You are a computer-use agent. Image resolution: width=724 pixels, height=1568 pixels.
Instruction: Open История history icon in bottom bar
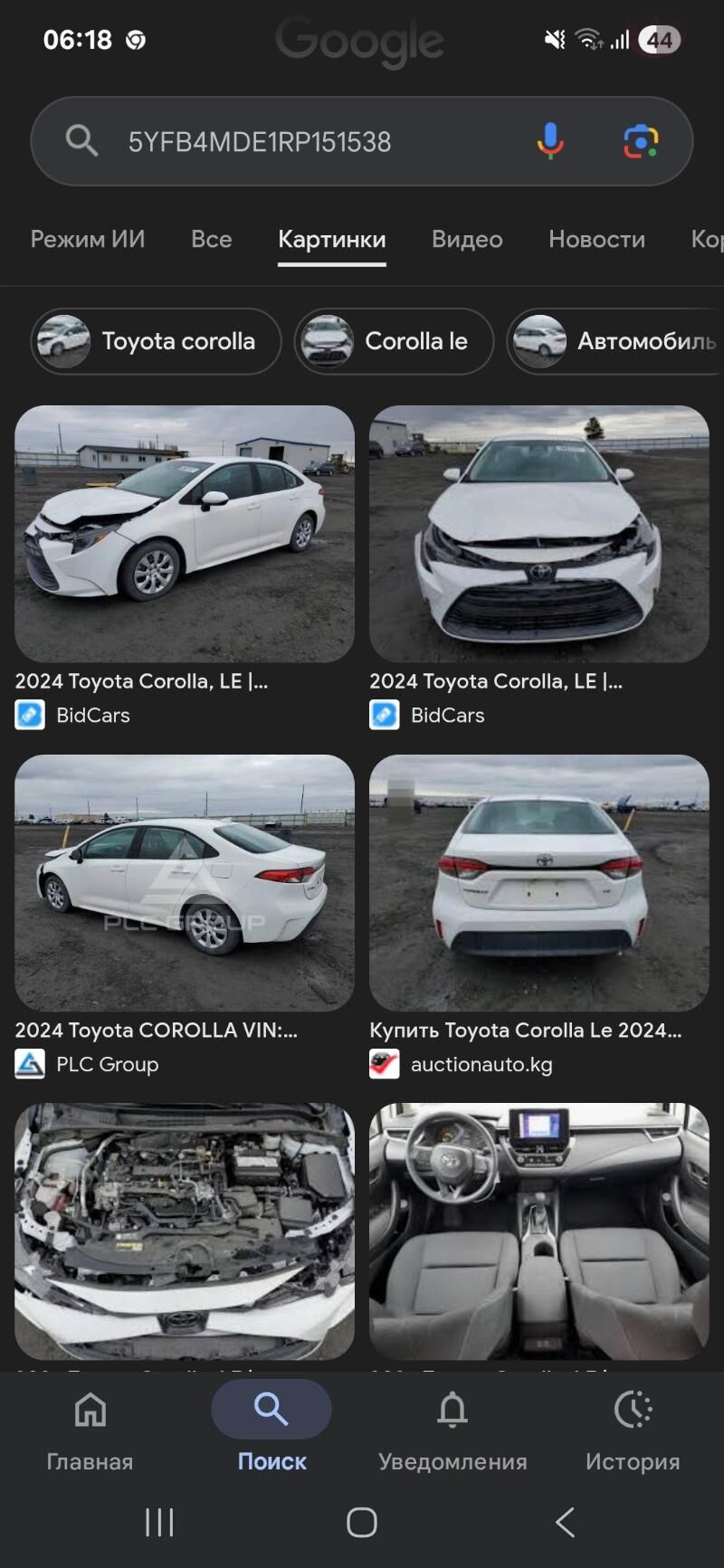point(633,1409)
